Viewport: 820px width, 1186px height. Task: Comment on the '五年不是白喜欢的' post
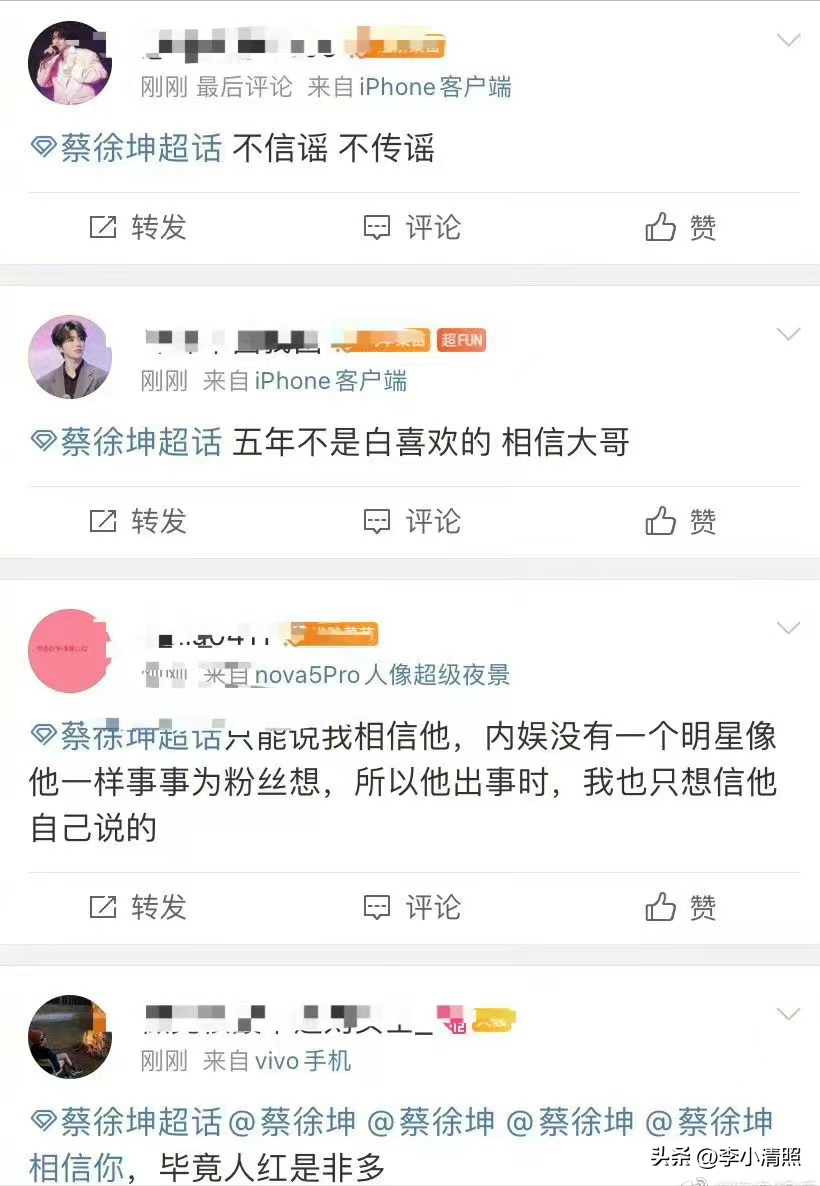(411, 521)
